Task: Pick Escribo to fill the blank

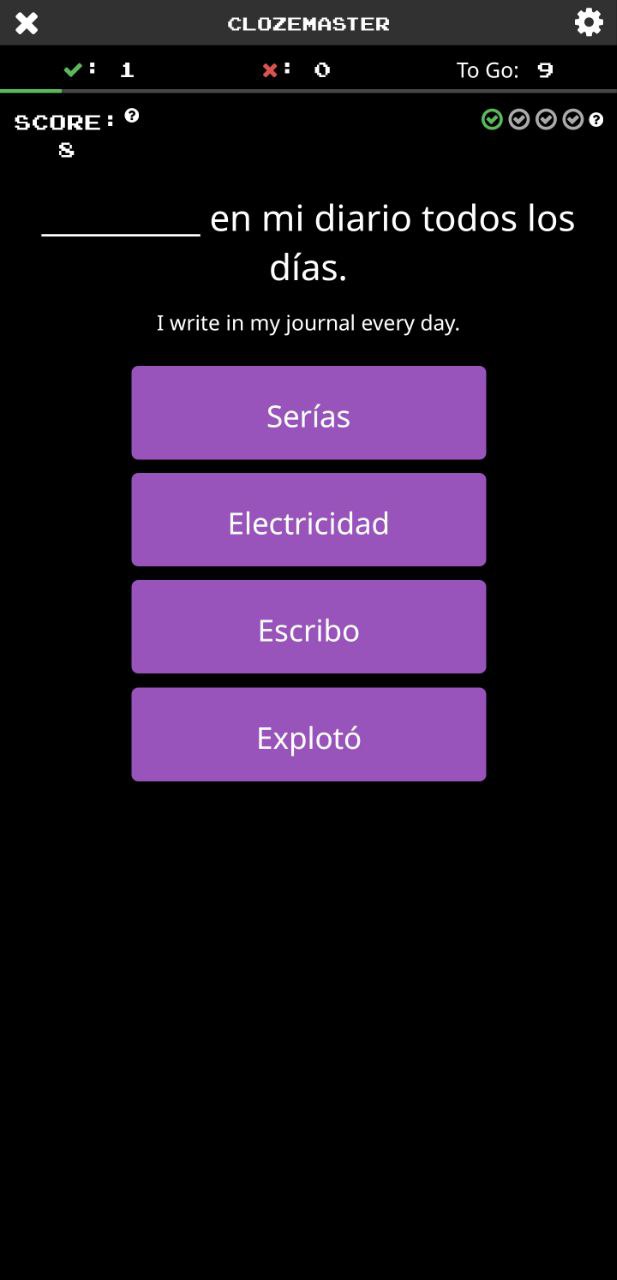Action: click(x=308, y=627)
